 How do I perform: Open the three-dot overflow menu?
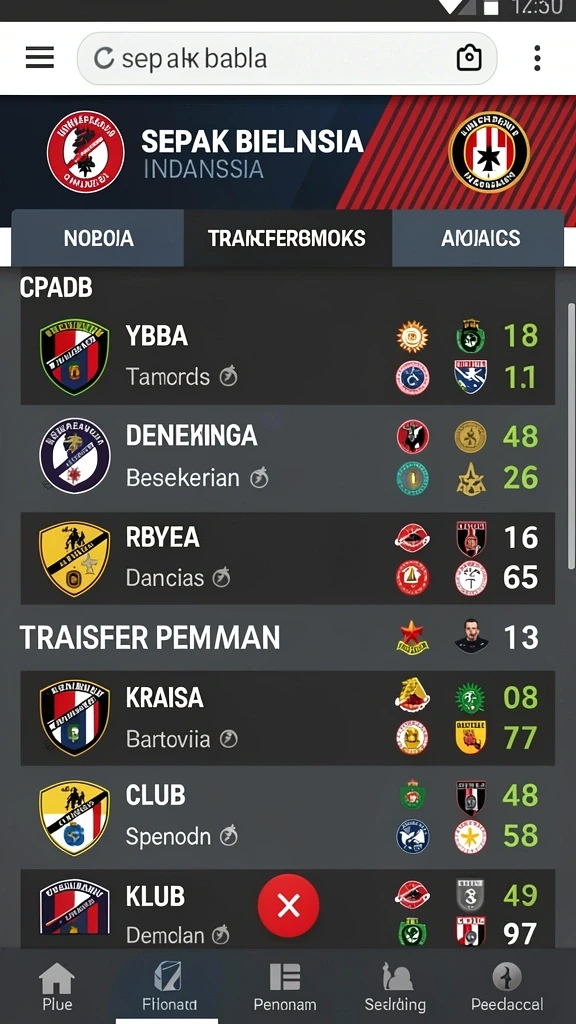(x=537, y=58)
